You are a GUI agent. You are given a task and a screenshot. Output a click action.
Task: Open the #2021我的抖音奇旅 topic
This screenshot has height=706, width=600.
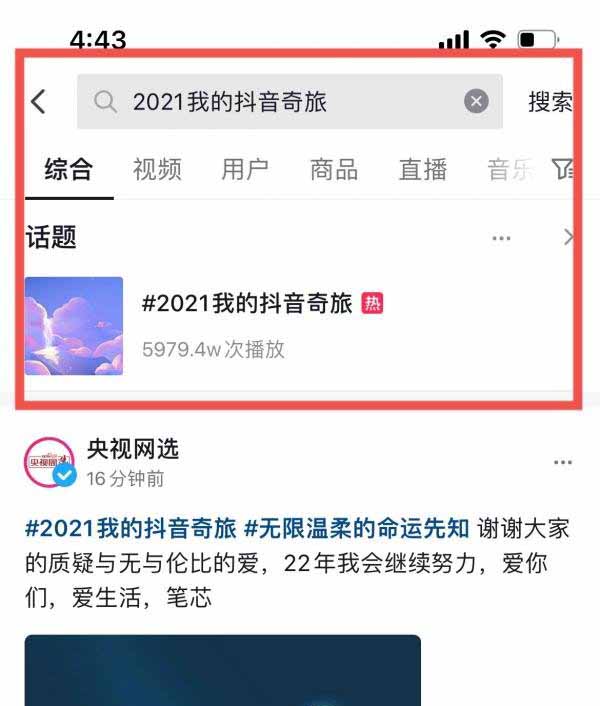[248, 304]
